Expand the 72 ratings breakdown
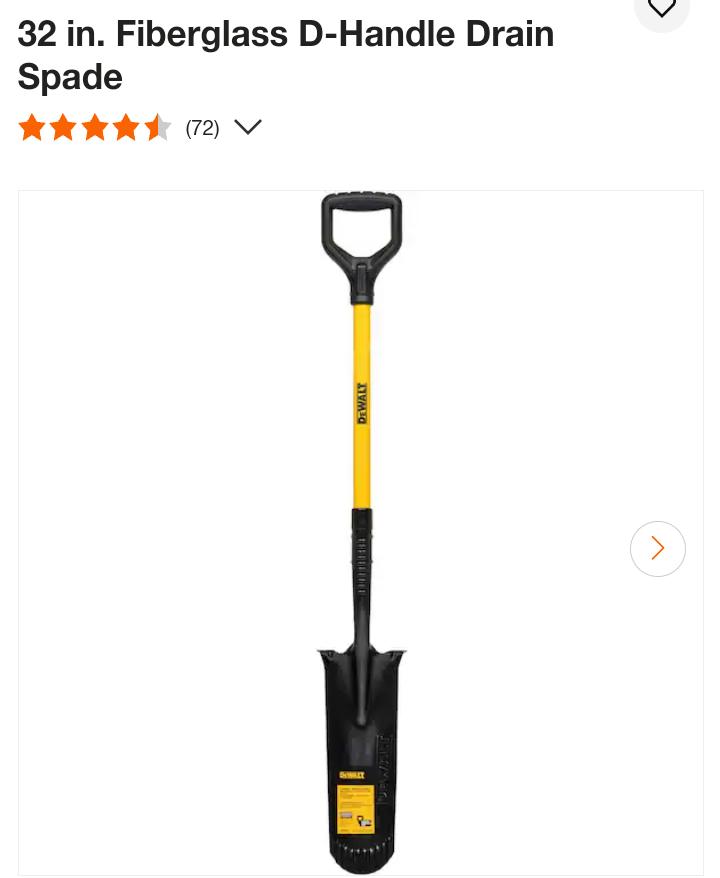This screenshot has height=878, width=720. [247, 128]
